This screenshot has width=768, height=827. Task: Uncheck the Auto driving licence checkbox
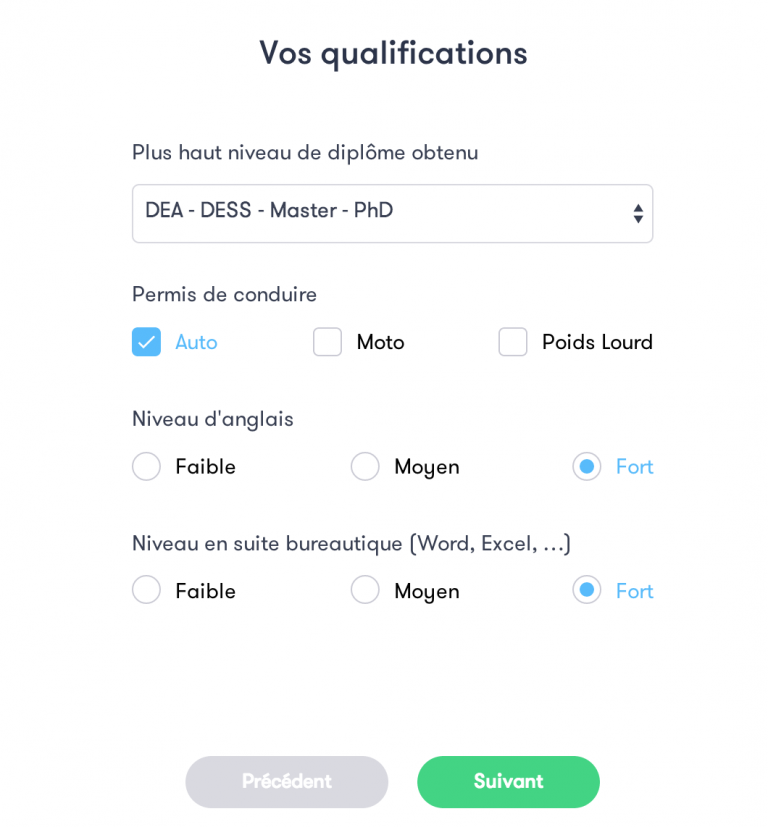click(x=147, y=342)
